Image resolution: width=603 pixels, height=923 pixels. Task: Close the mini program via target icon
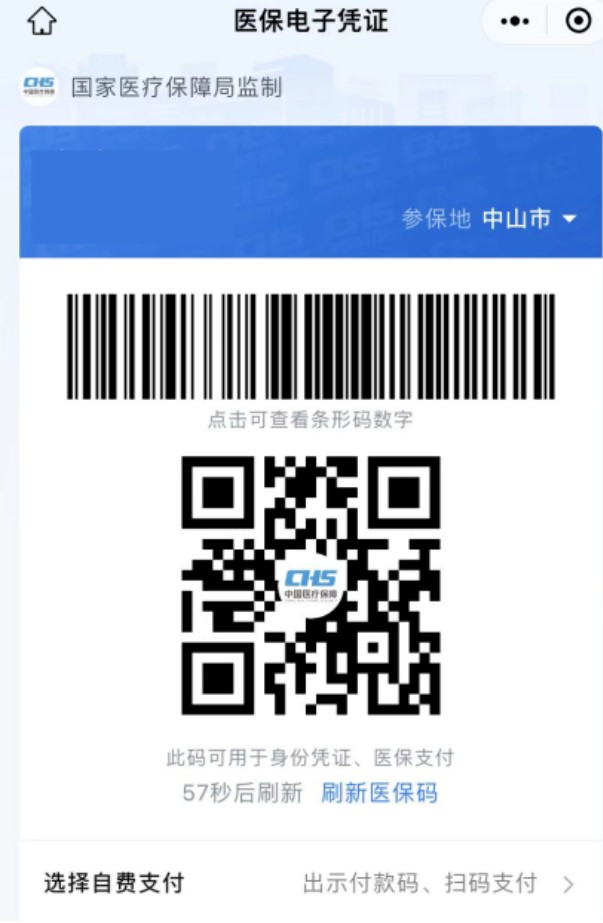tap(578, 21)
